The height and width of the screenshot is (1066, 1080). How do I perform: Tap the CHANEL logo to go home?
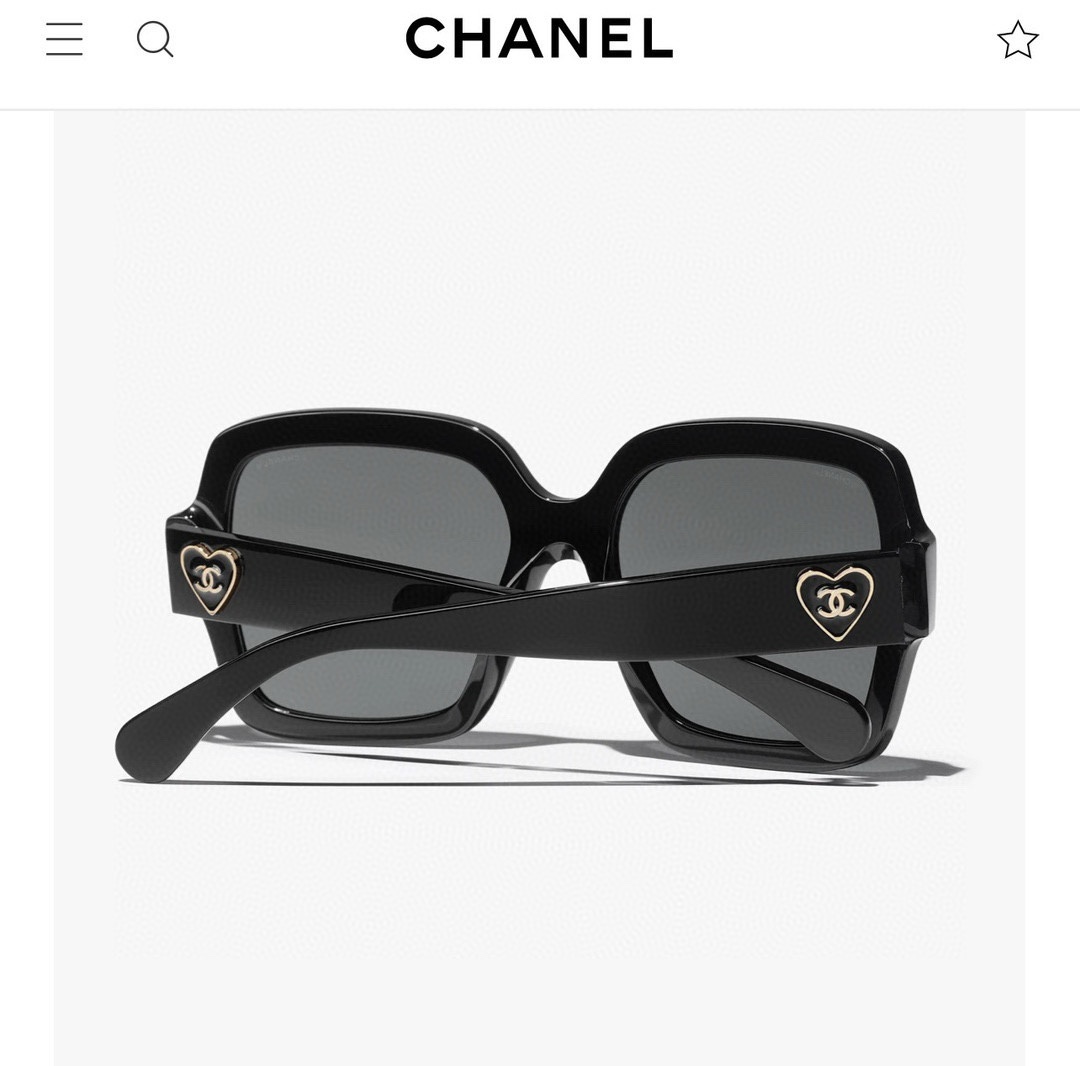[539, 39]
